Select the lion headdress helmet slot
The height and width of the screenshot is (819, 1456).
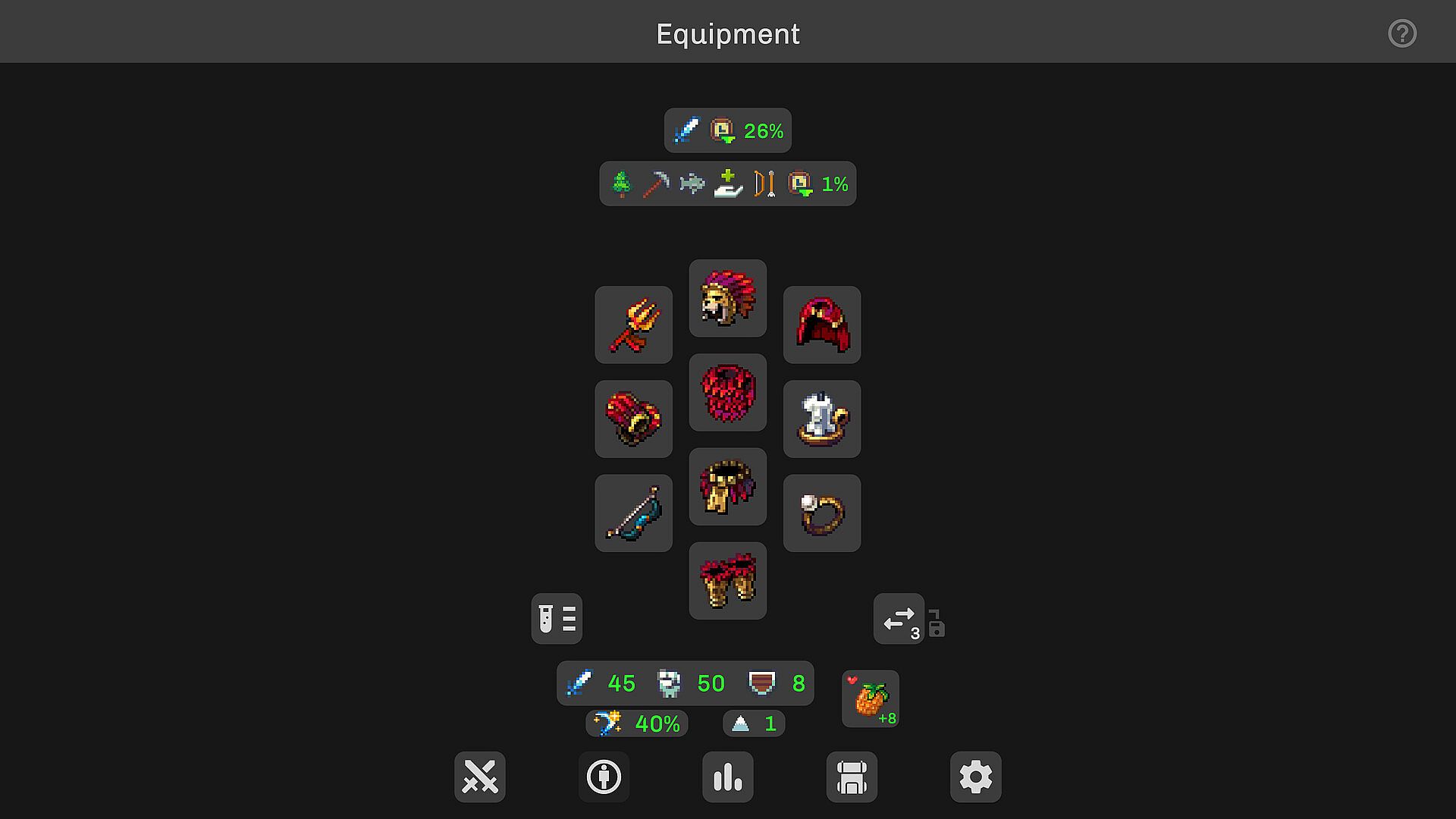tap(727, 298)
